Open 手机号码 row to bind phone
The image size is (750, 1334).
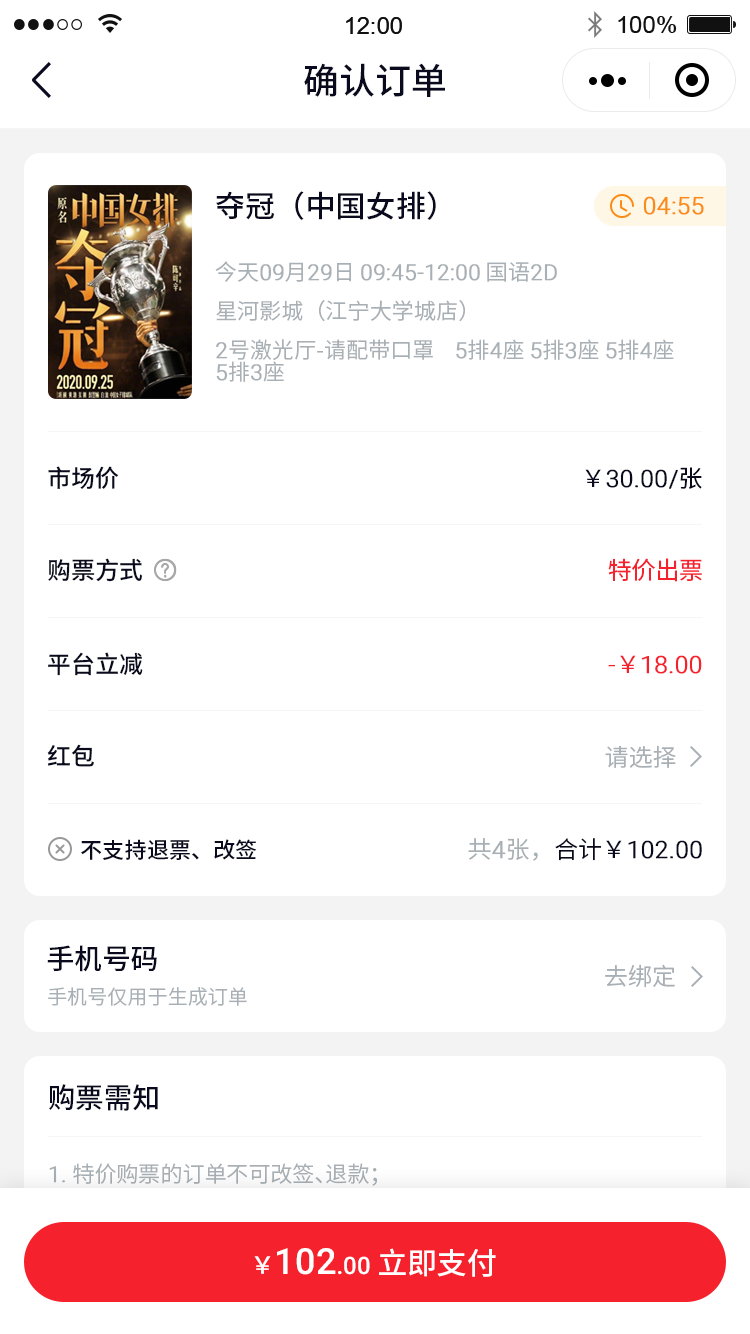tap(654, 976)
